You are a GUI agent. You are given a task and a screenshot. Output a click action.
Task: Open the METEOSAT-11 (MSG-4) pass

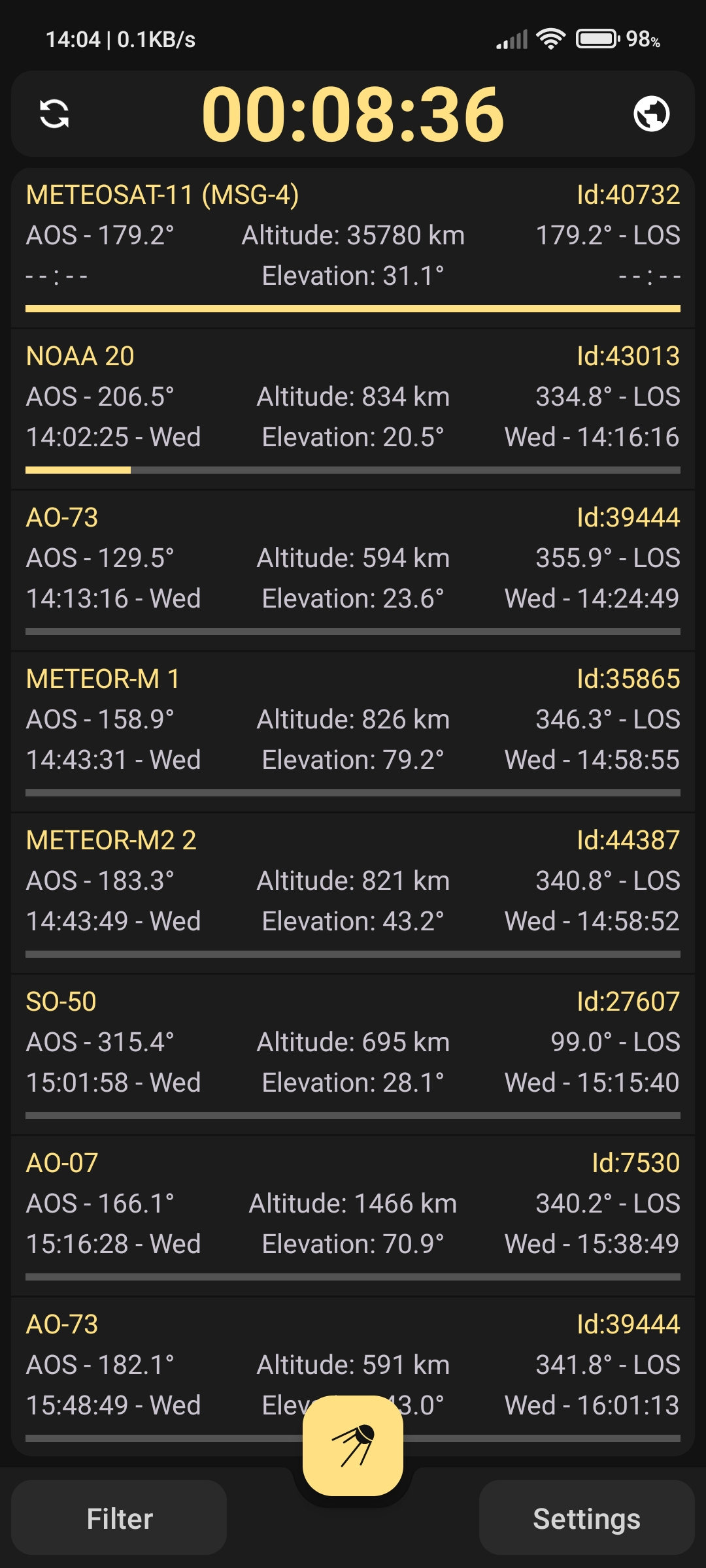(353, 248)
